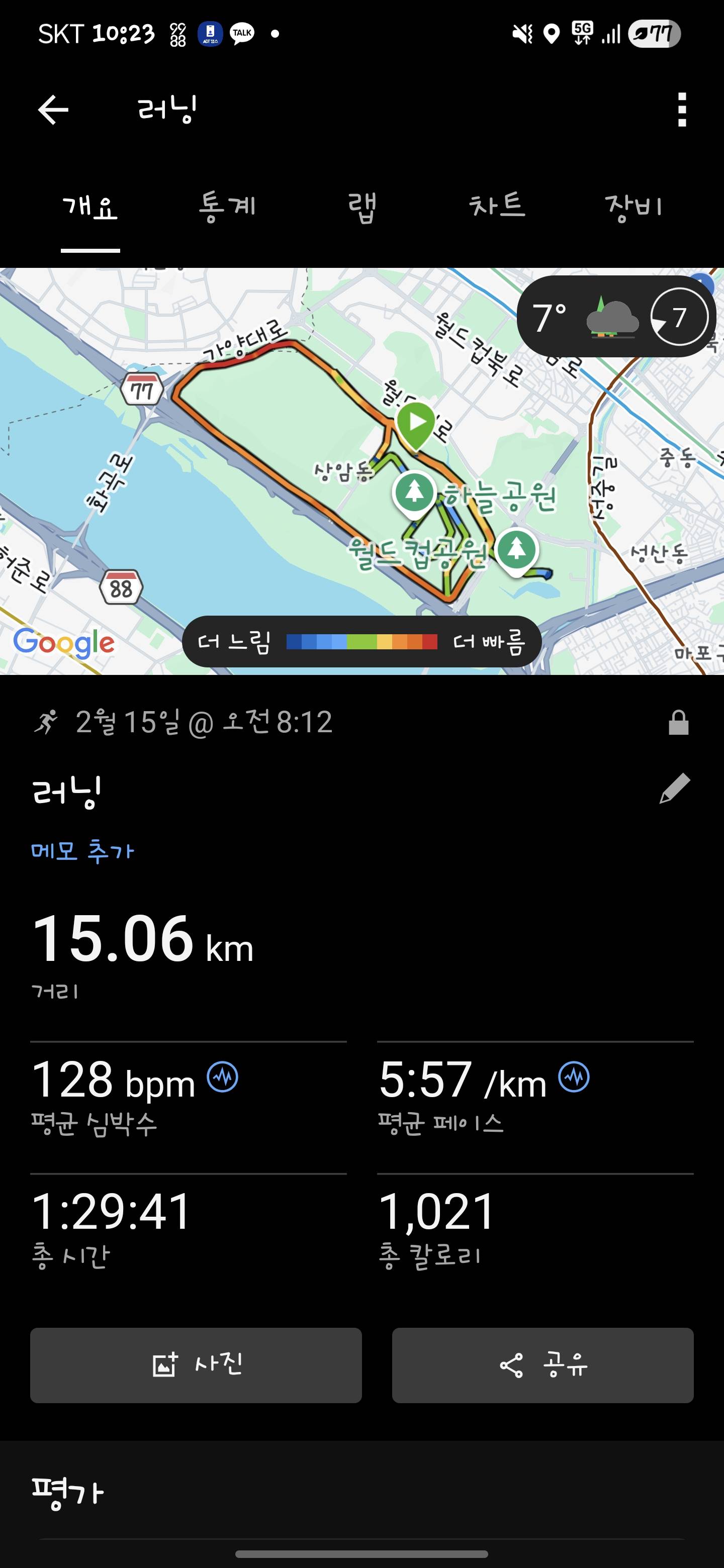This screenshot has width=724, height=1568.
Task: Tap the 사진 button to add a photo
Action: [197, 1364]
